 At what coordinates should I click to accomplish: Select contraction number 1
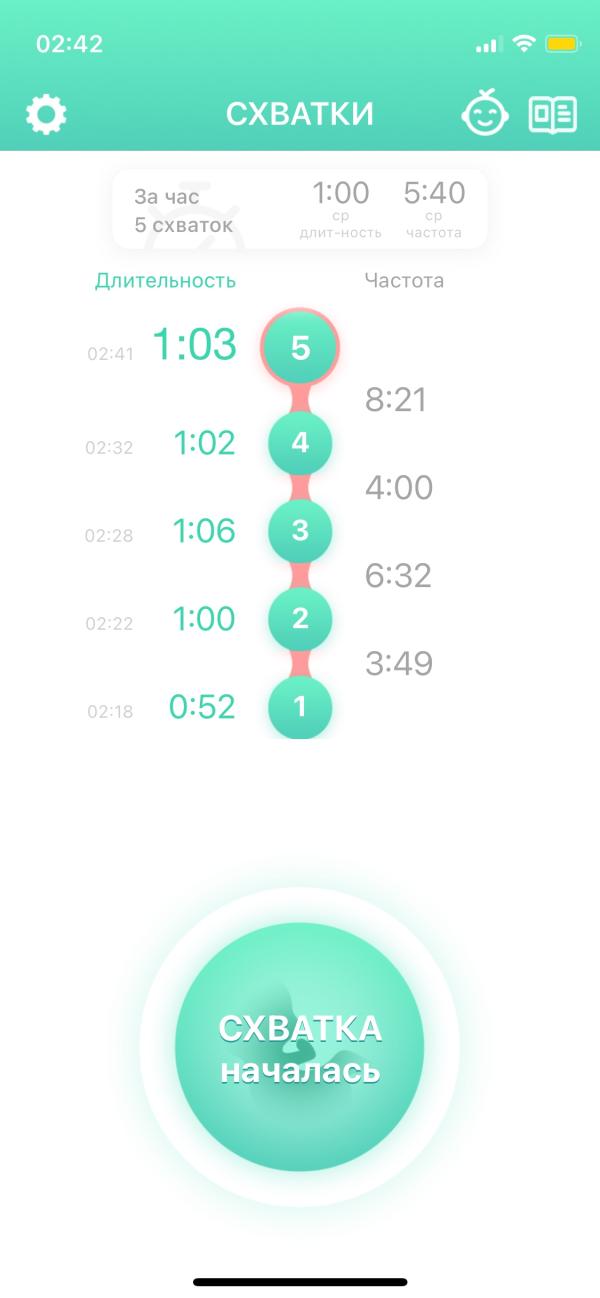coord(300,707)
